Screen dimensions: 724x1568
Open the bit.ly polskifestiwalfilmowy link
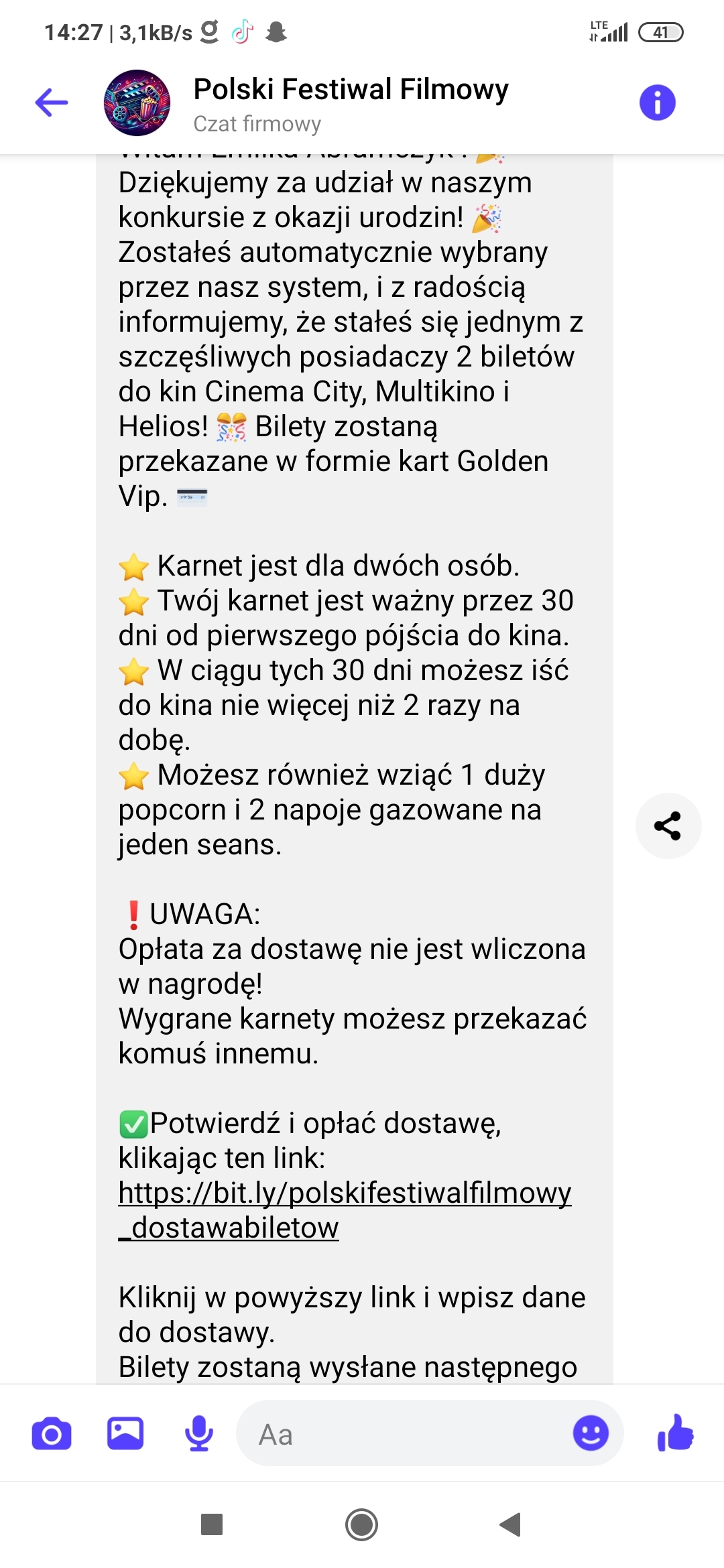click(x=345, y=1193)
